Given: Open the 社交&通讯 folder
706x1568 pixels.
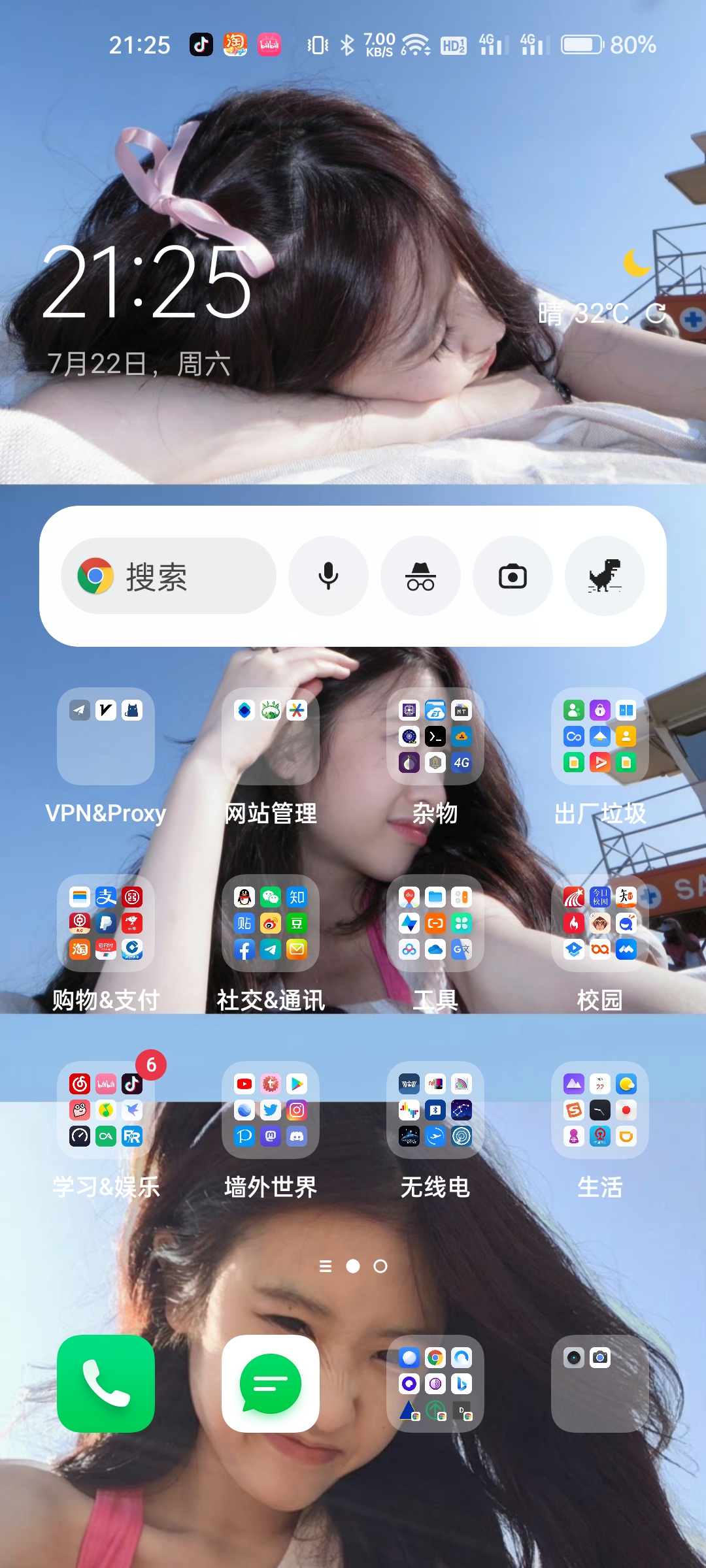Looking at the screenshot, I should [271, 923].
